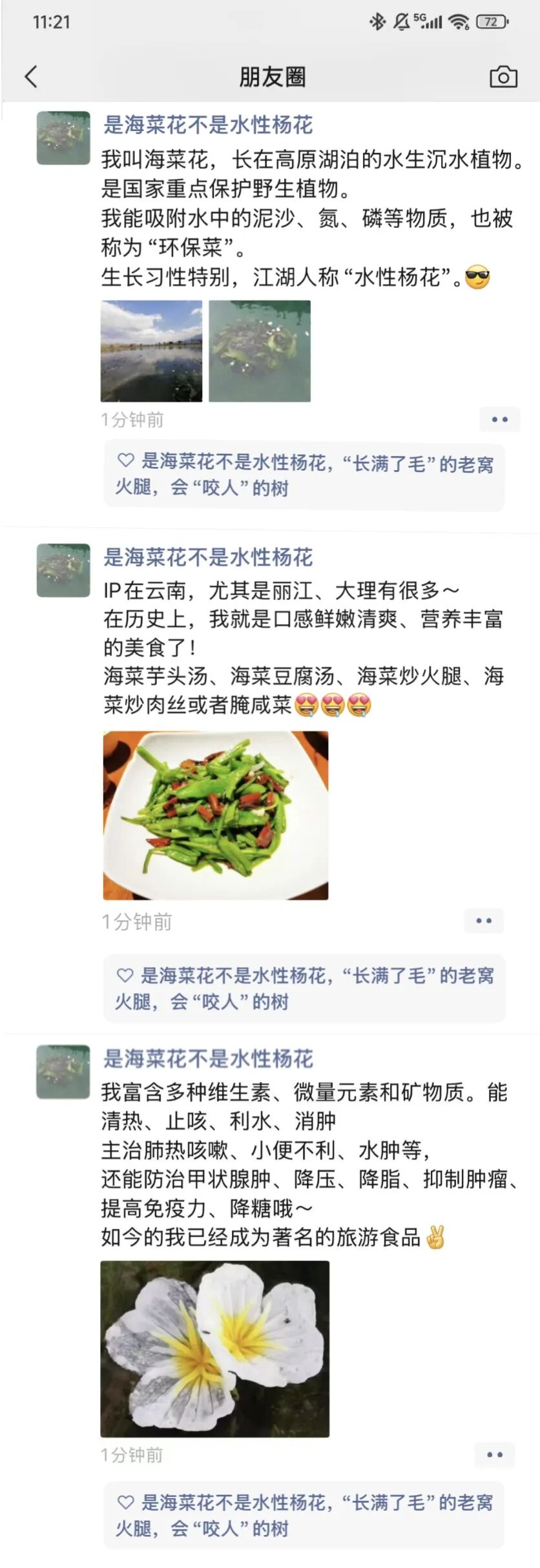Go back from the 朋友圈 screen
Screen dimensions: 540x1568
[31, 77]
